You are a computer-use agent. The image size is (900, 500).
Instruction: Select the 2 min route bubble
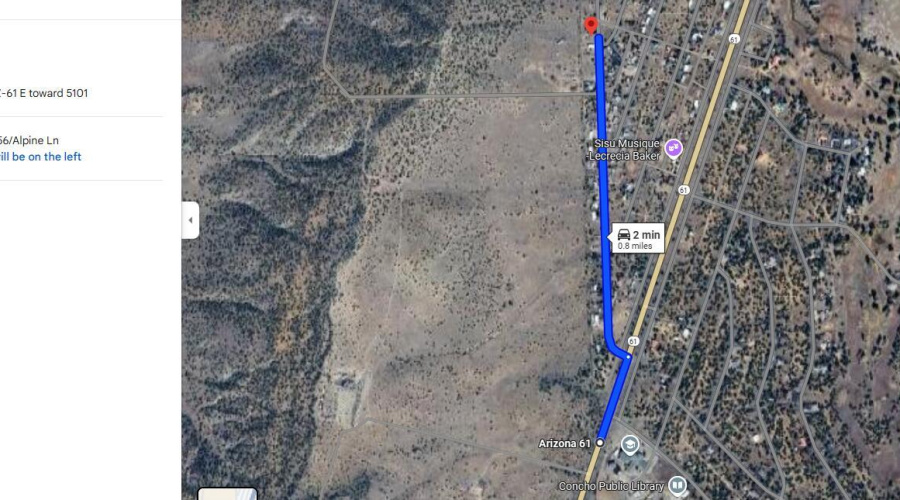[x=635, y=239]
